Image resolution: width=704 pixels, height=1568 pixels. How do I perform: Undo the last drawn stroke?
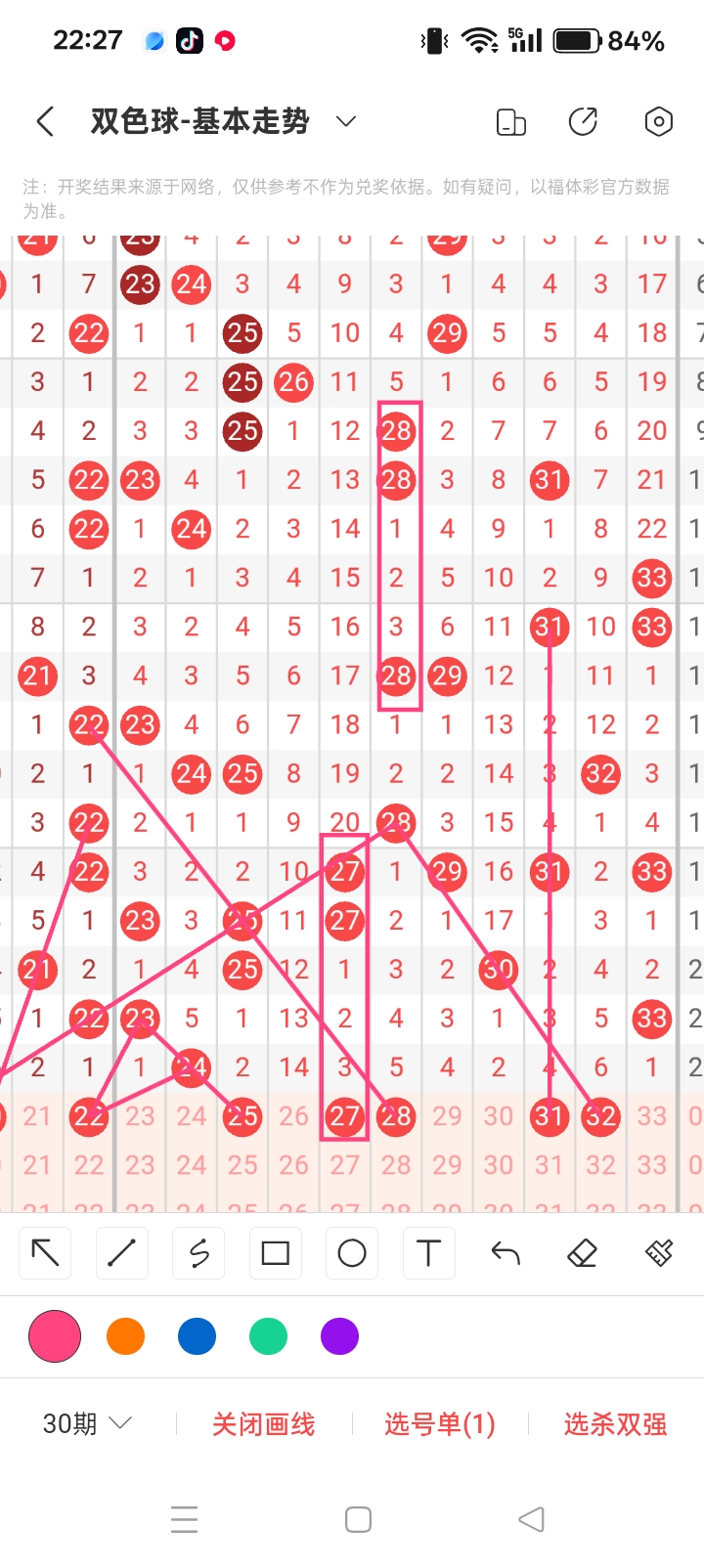pos(506,1253)
